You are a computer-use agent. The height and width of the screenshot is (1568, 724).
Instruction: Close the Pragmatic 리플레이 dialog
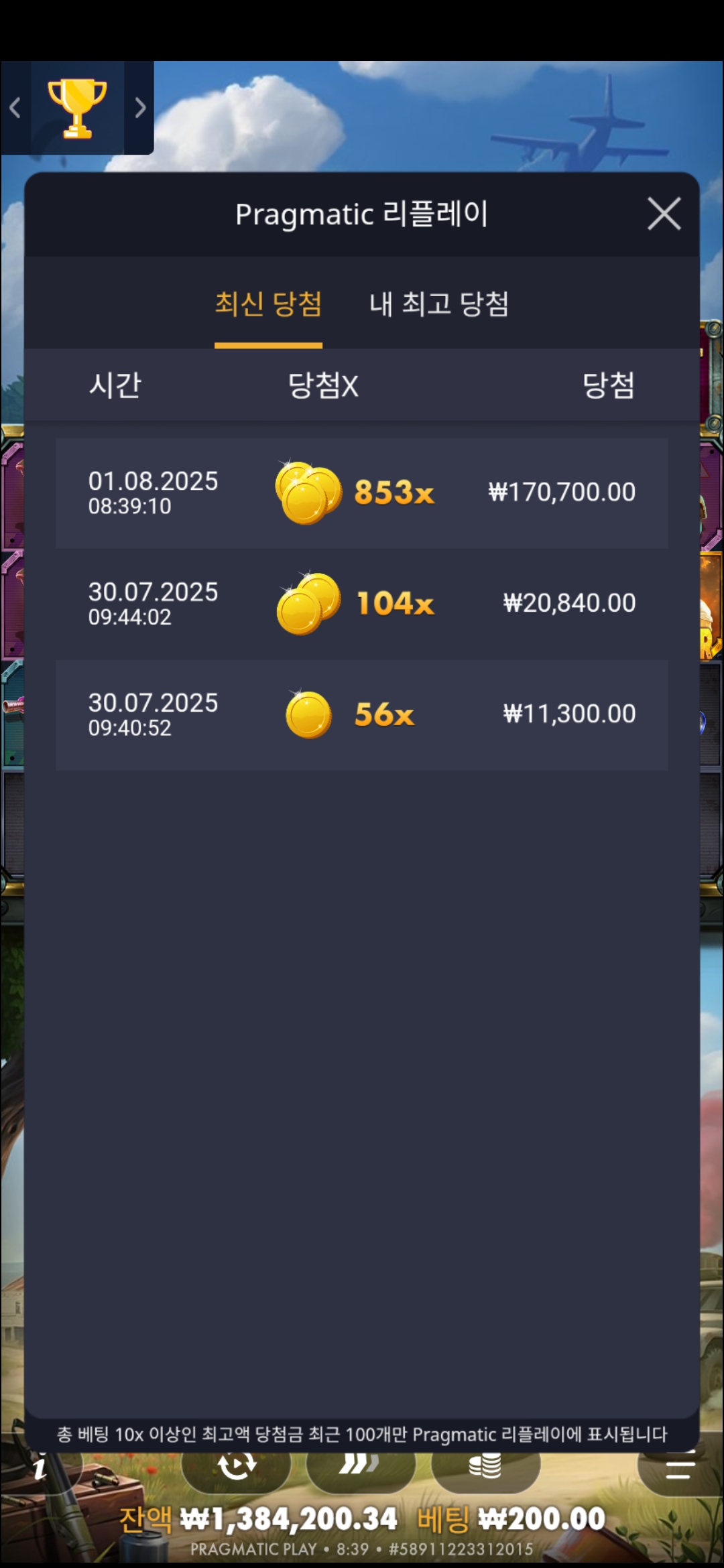coord(664,214)
